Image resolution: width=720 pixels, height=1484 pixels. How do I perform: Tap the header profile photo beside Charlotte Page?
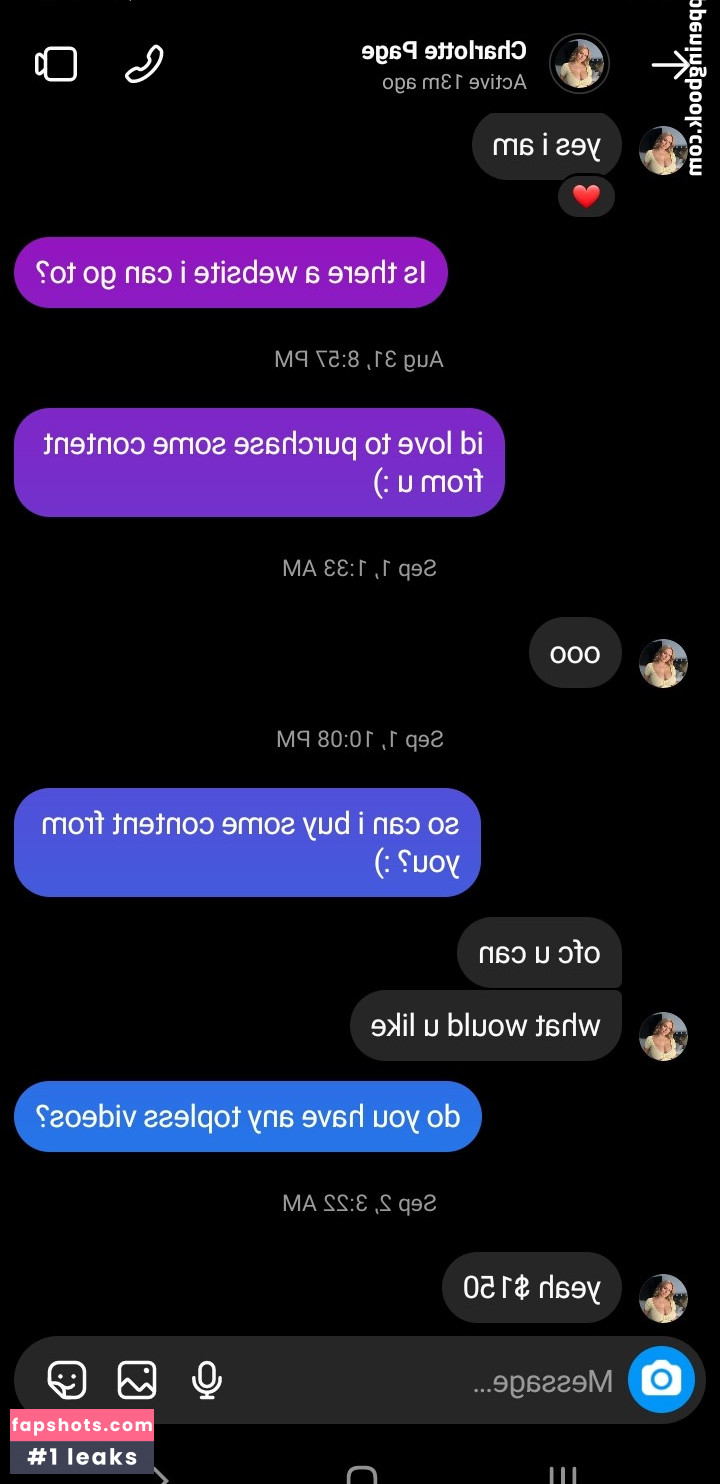click(579, 64)
